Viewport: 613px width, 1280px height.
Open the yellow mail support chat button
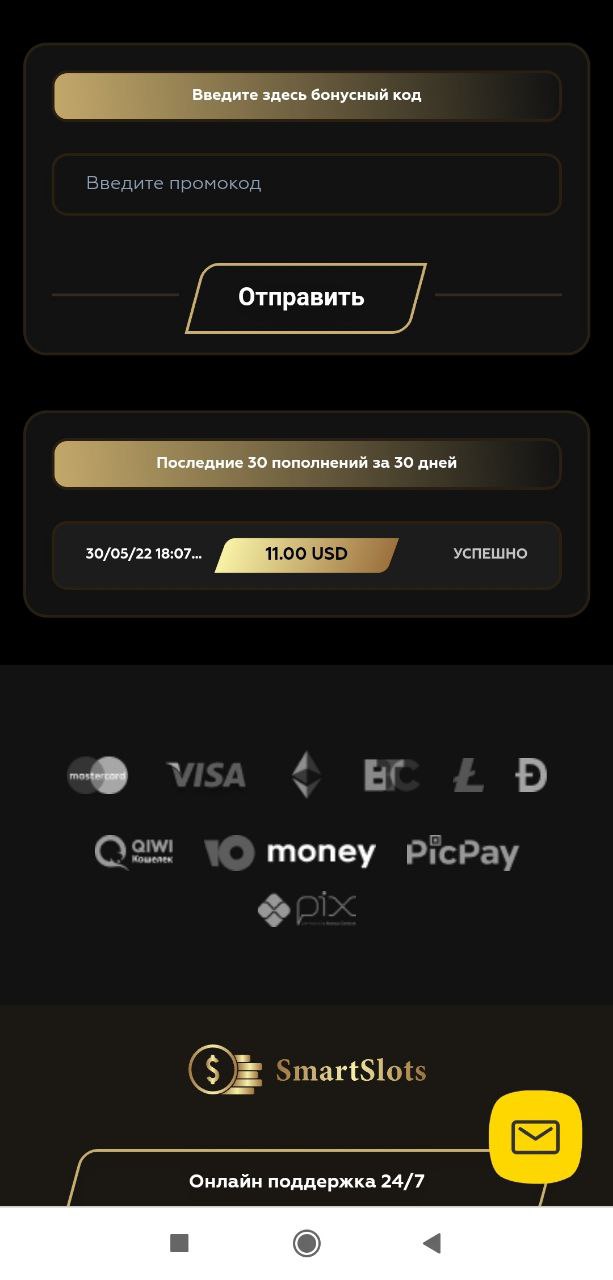point(535,1137)
